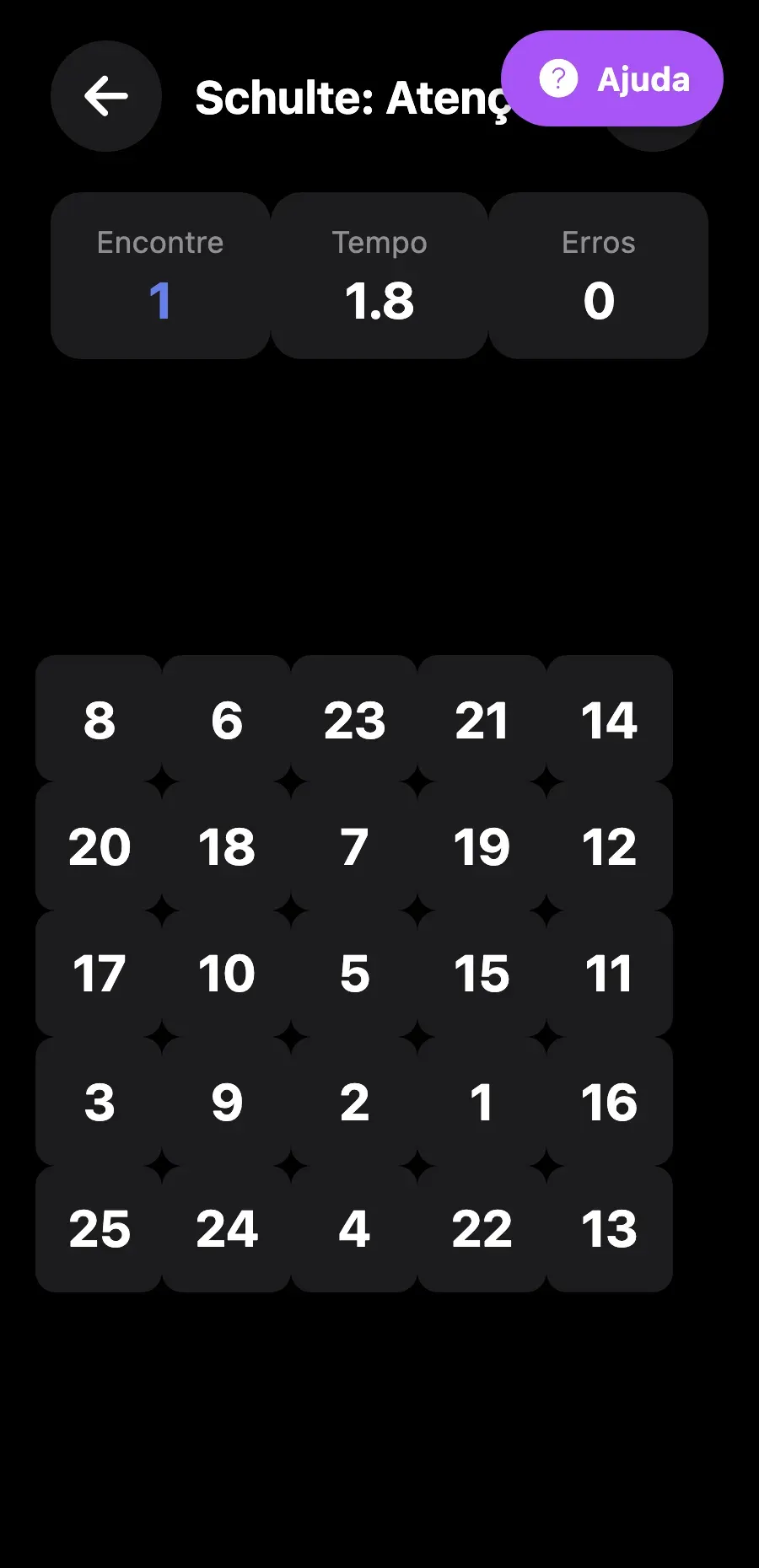Viewport: 759px width, 1568px height.
Task: Tap the tile with number 3
Action: coord(100,1101)
